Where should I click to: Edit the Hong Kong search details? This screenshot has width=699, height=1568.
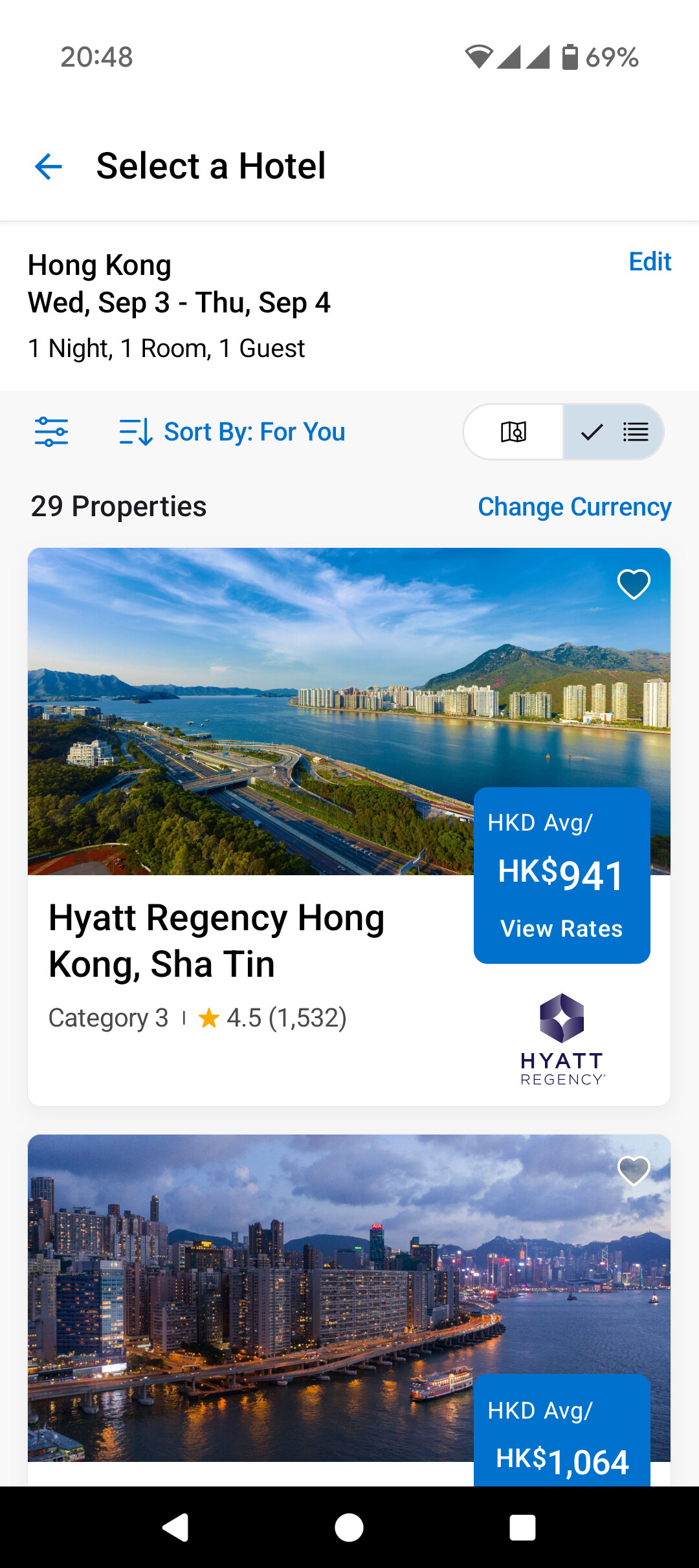click(649, 262)
